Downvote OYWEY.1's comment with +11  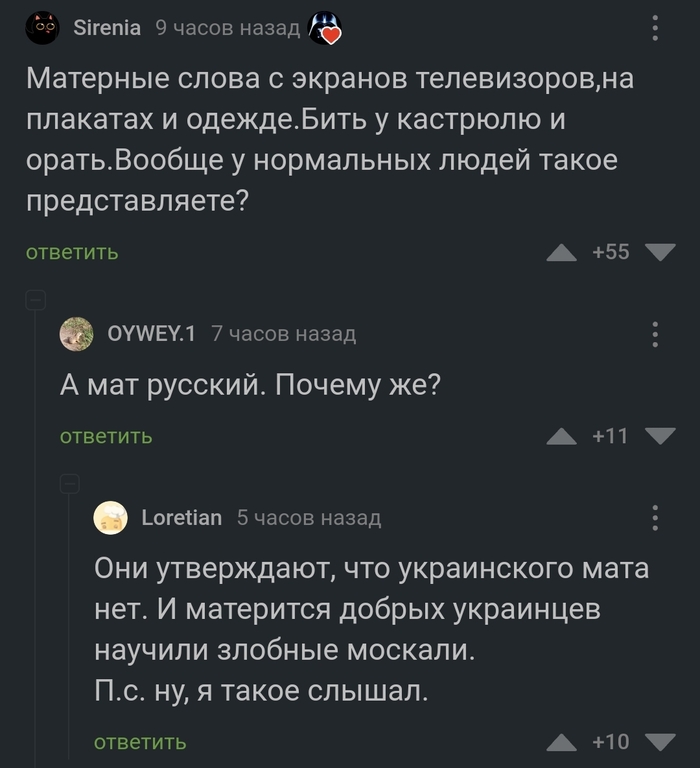[658, 437]
